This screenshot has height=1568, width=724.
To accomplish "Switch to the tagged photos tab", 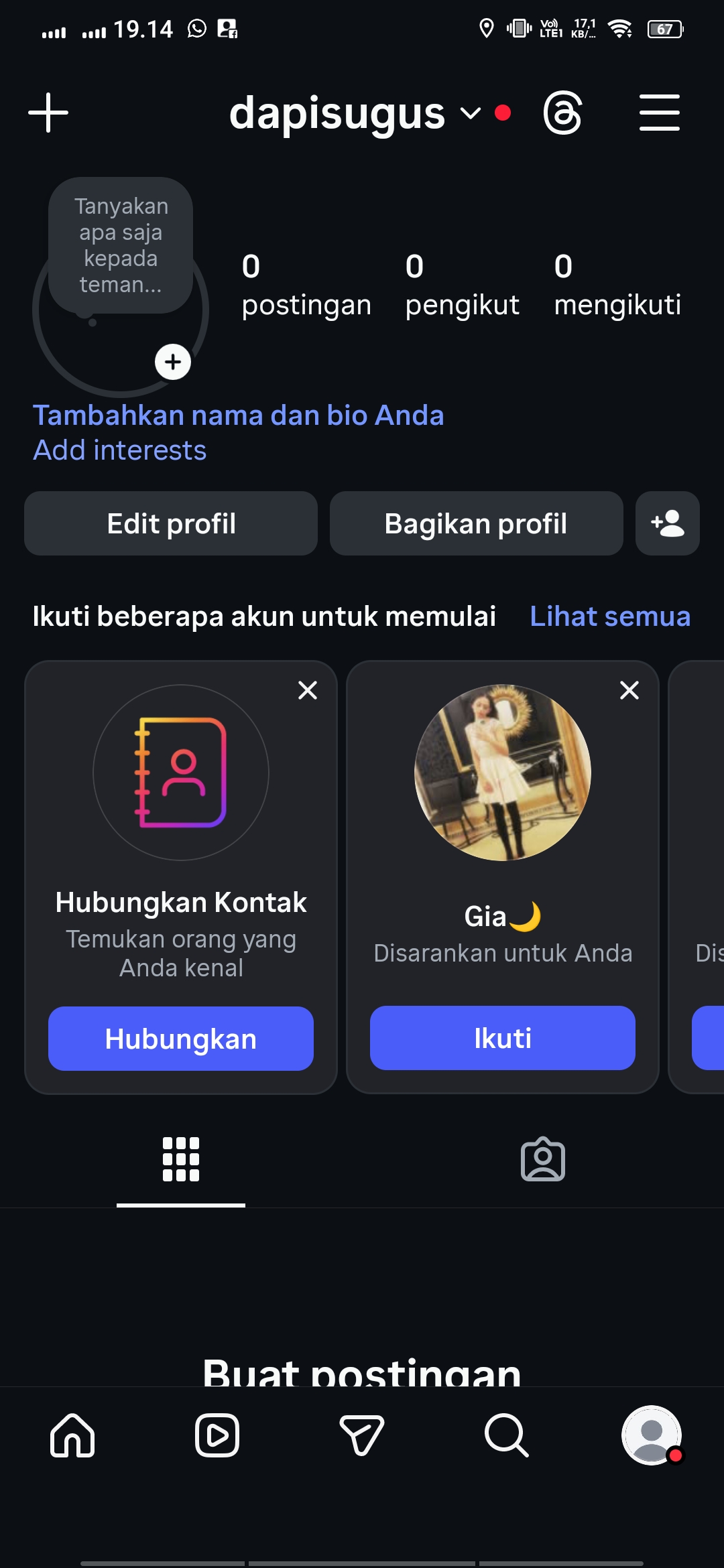I will (x=543, y=1159).
